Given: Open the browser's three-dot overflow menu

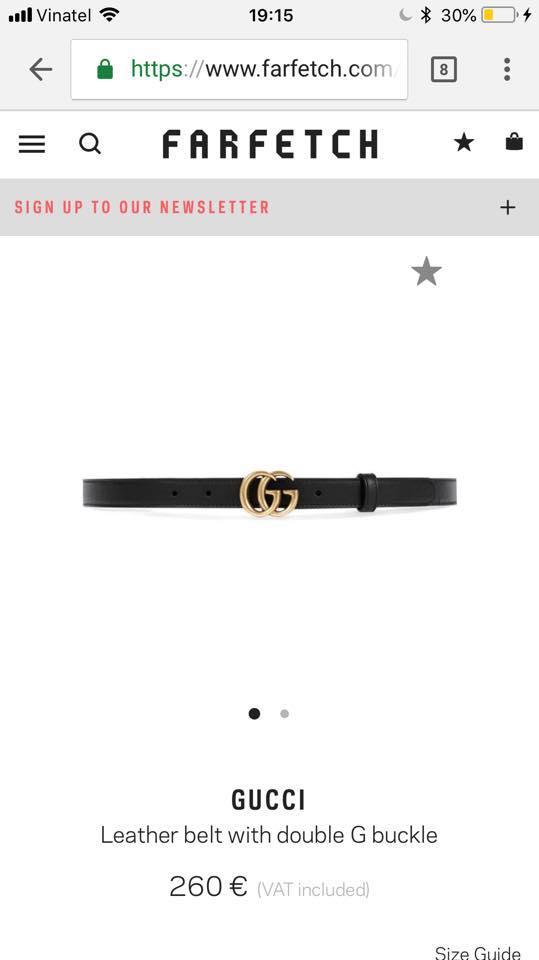Looking at the screenshot, I should tap(507, 69).
